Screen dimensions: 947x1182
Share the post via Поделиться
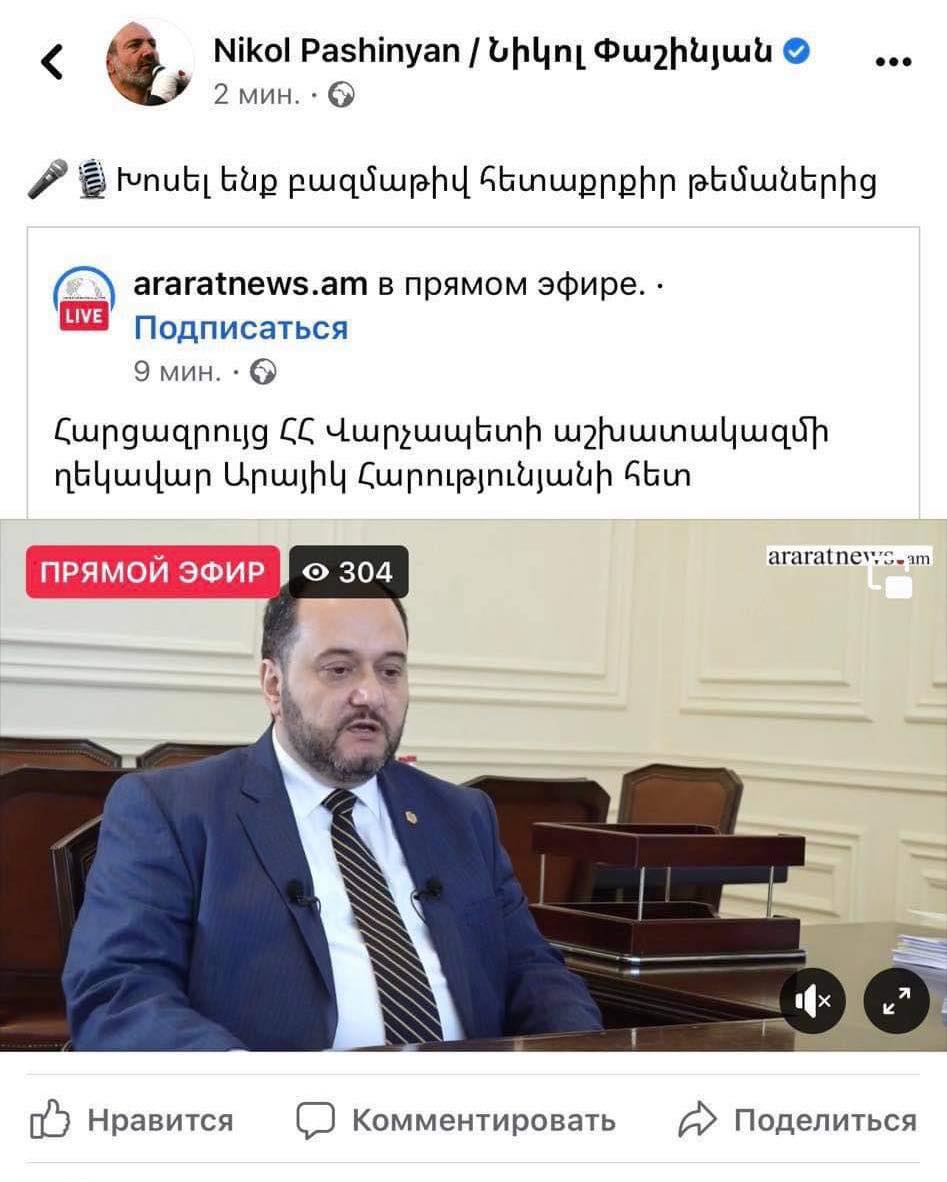(x=796, y=1120)
